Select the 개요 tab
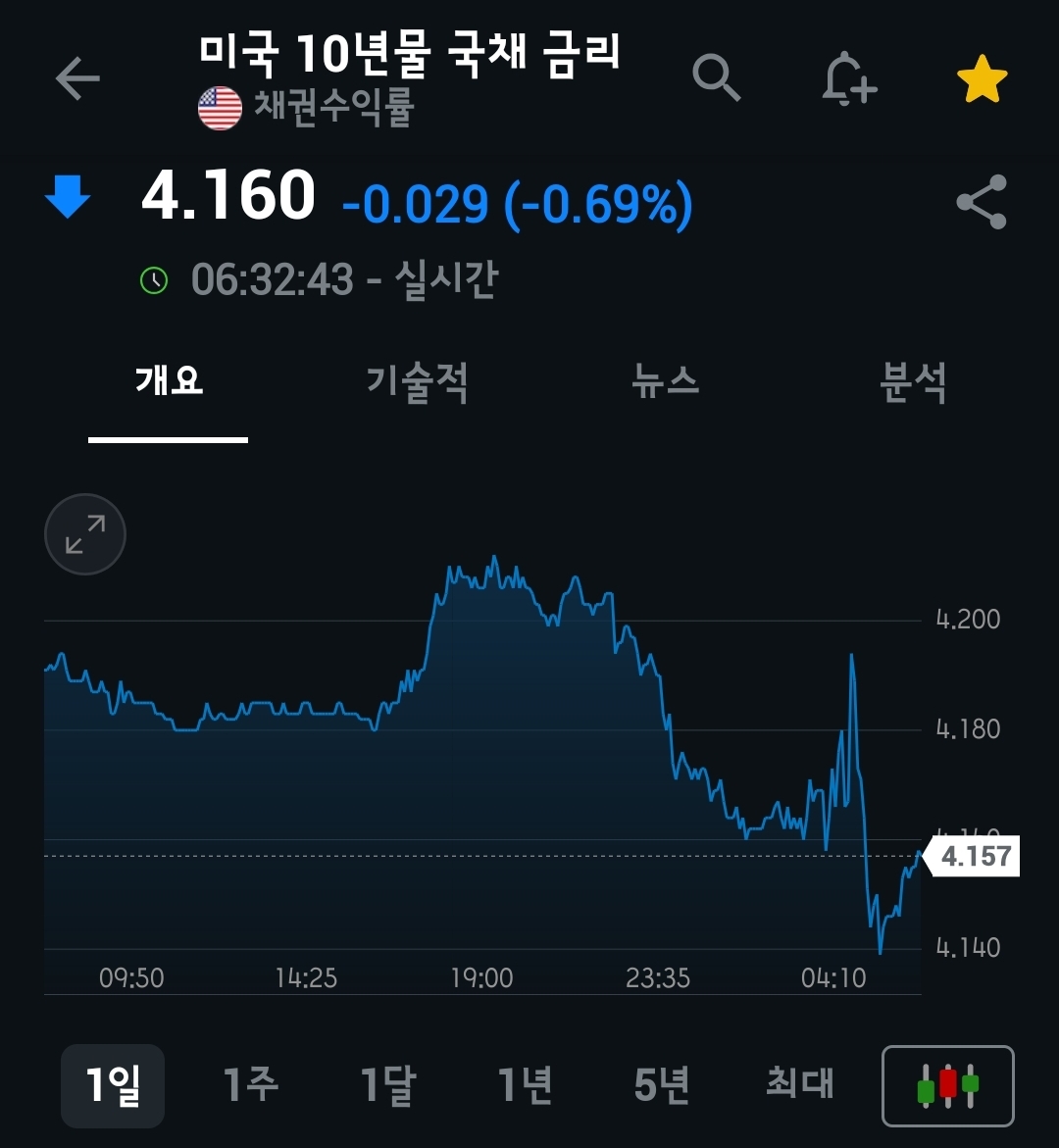1059x1148 pixels. (x=169, y=381)
